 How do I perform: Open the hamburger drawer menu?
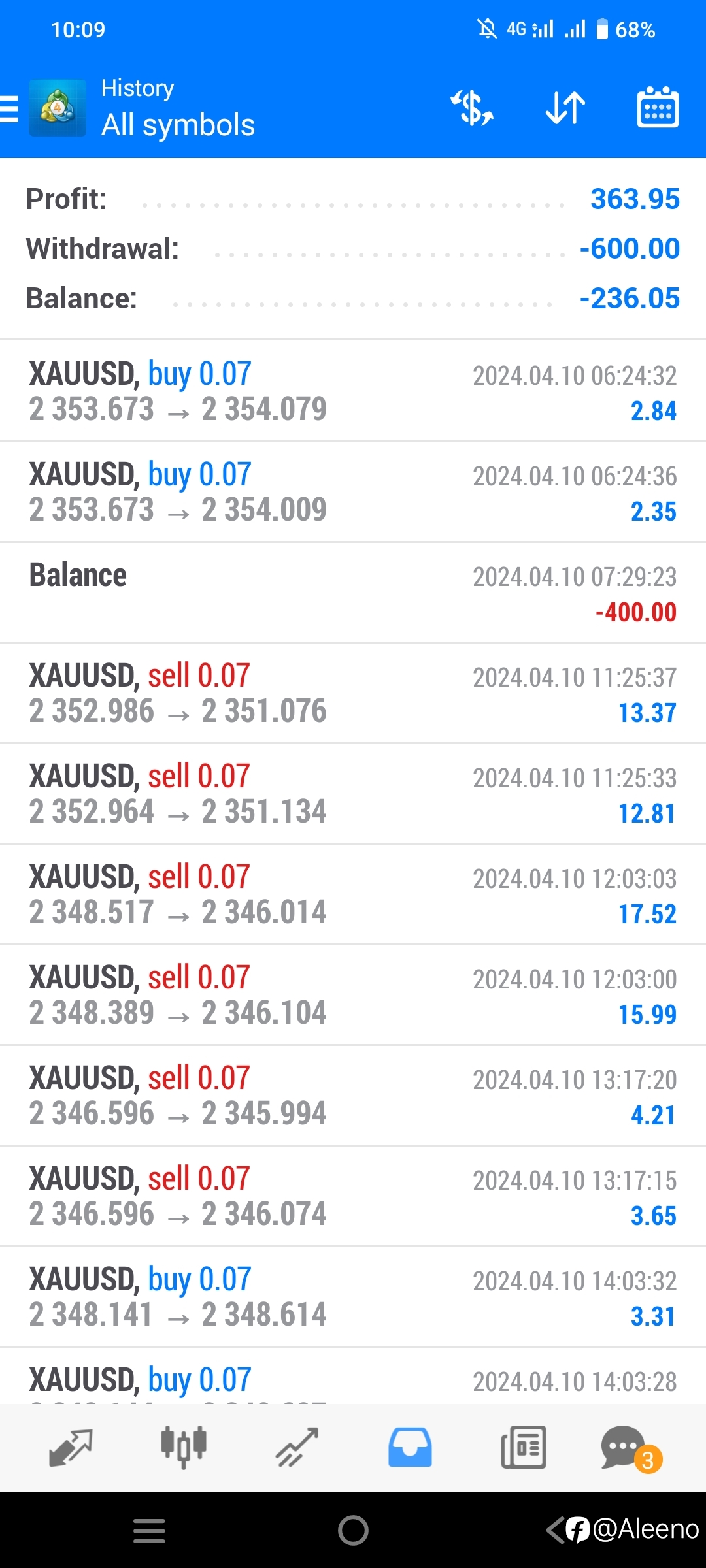pos(9,108)
